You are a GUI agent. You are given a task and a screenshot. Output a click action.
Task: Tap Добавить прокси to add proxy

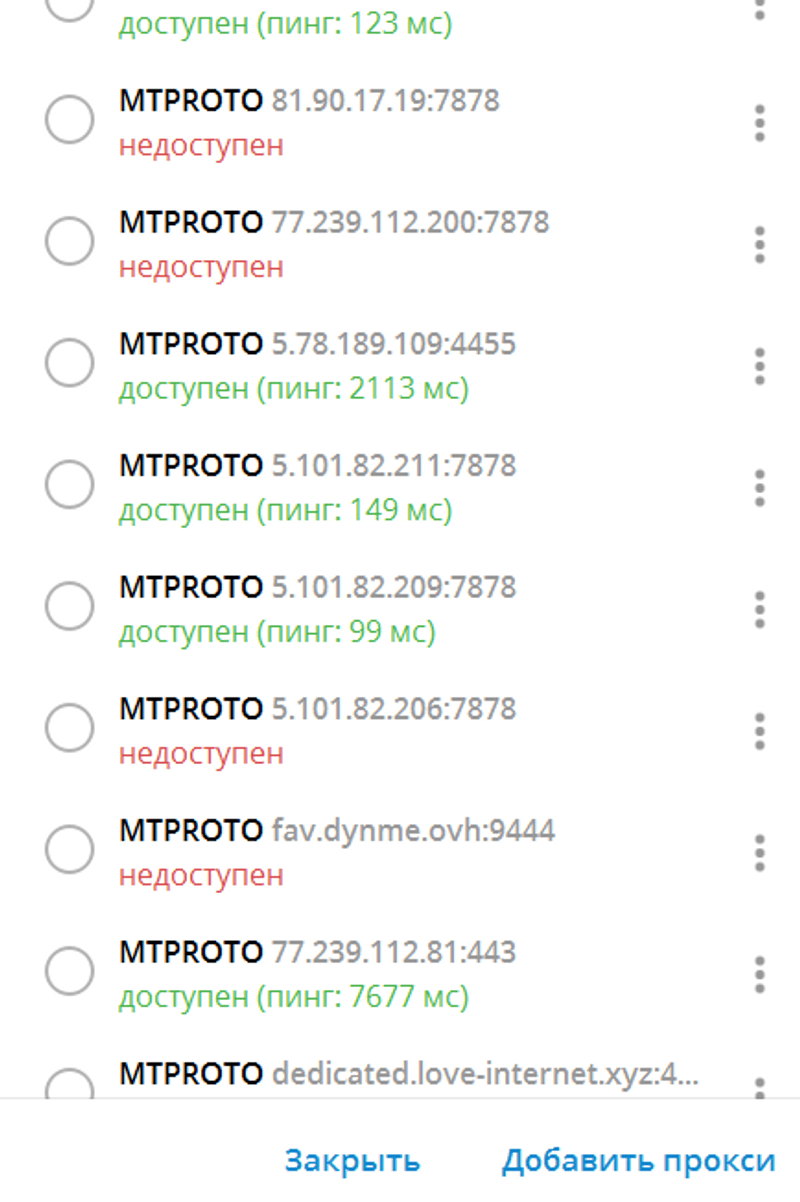pos(638,1160)
